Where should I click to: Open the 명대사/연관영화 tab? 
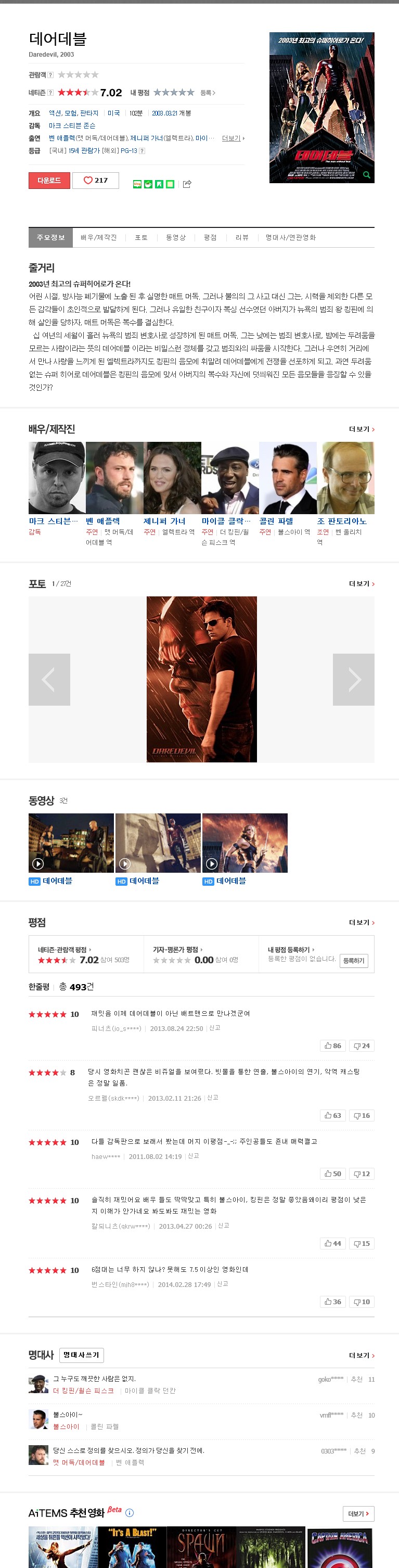point(290,237)
